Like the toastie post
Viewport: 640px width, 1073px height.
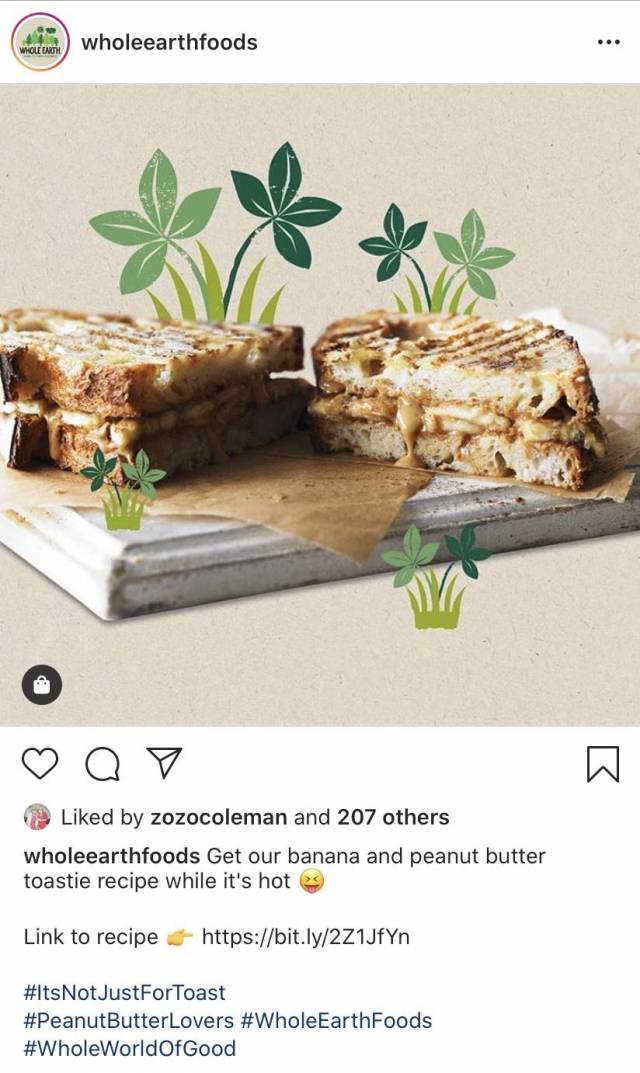(40, 765)
